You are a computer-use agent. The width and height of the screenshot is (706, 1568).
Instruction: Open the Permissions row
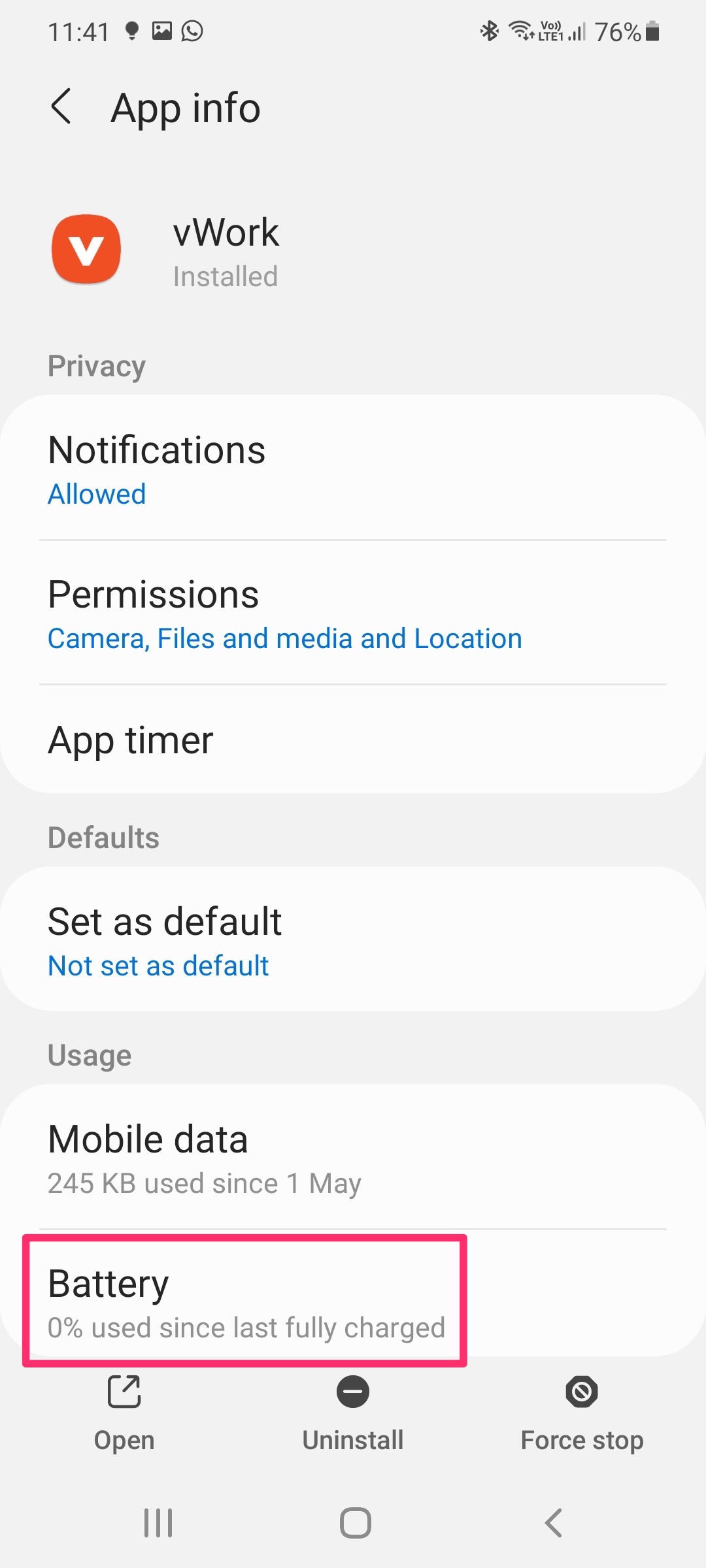353,613
